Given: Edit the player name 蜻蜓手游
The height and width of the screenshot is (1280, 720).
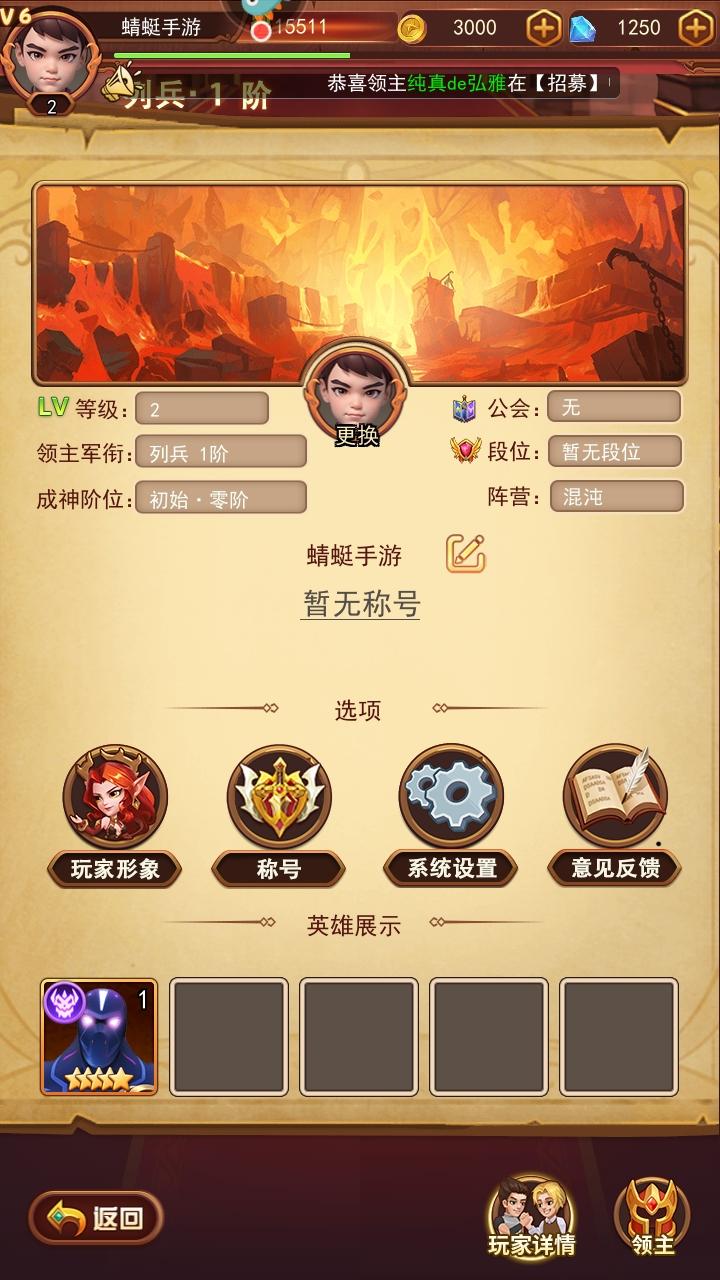Looking at the screenshot, I should coord(465,554).
